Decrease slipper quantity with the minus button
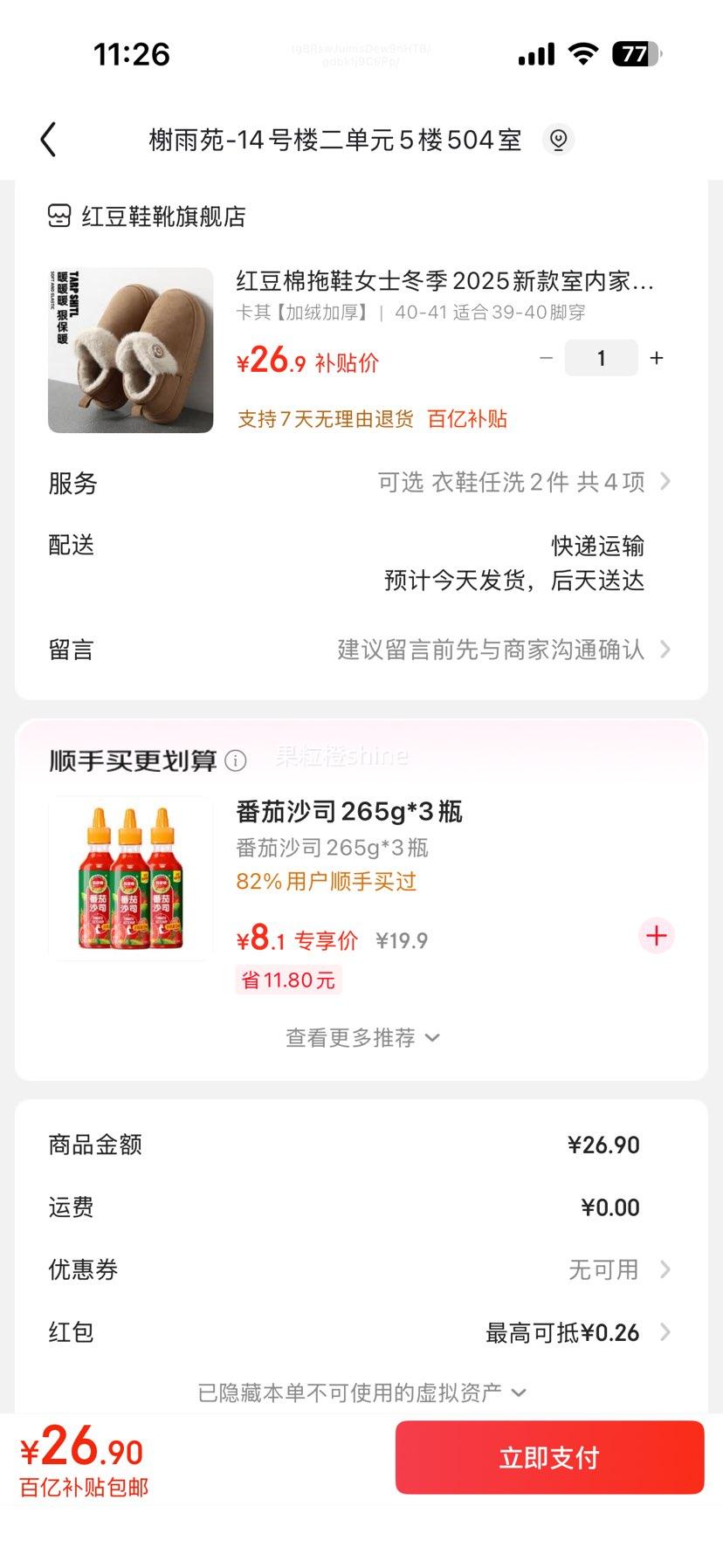 coord(547,358)
